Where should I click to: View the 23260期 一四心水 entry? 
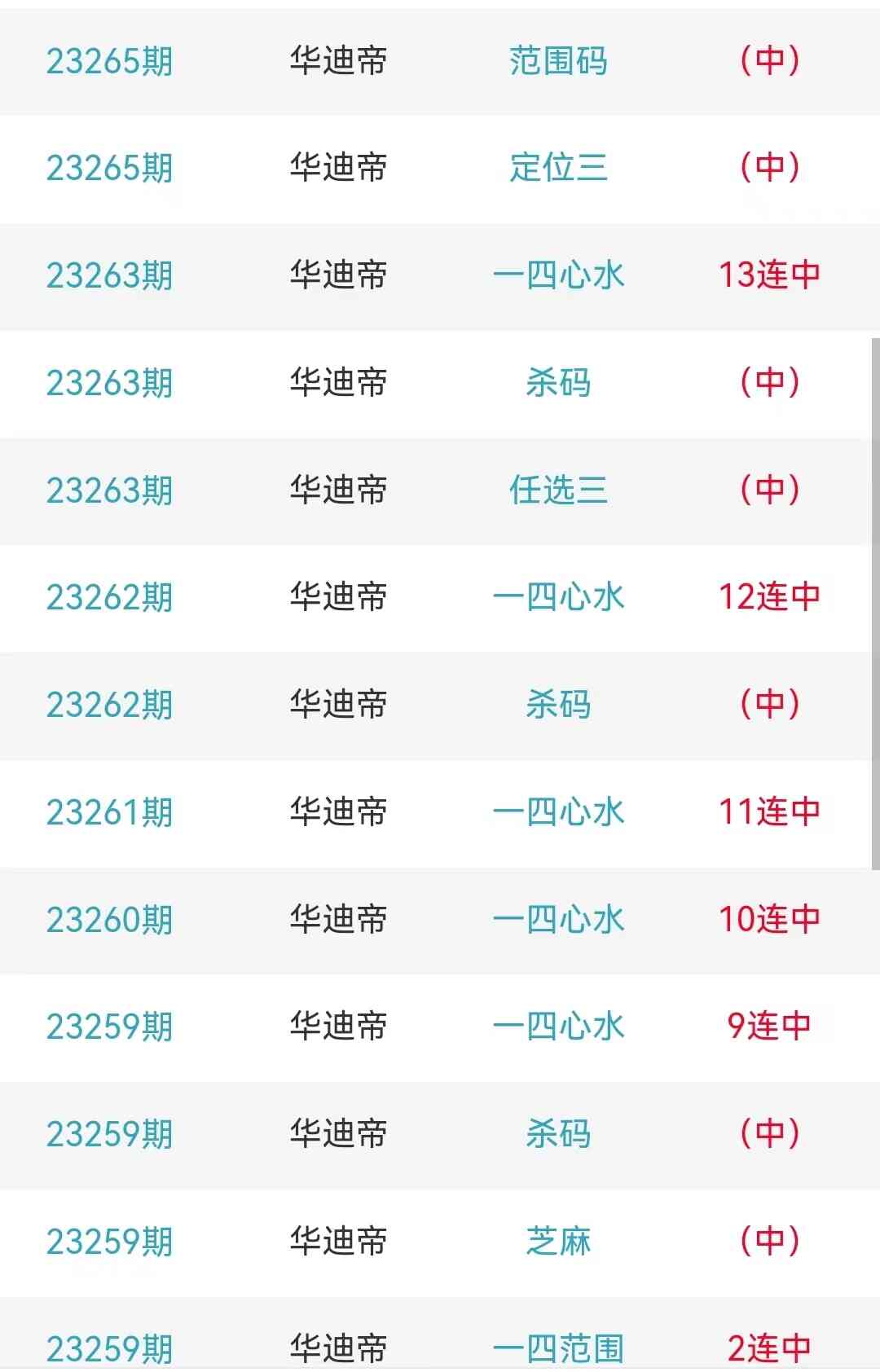(x=558, y=920)
